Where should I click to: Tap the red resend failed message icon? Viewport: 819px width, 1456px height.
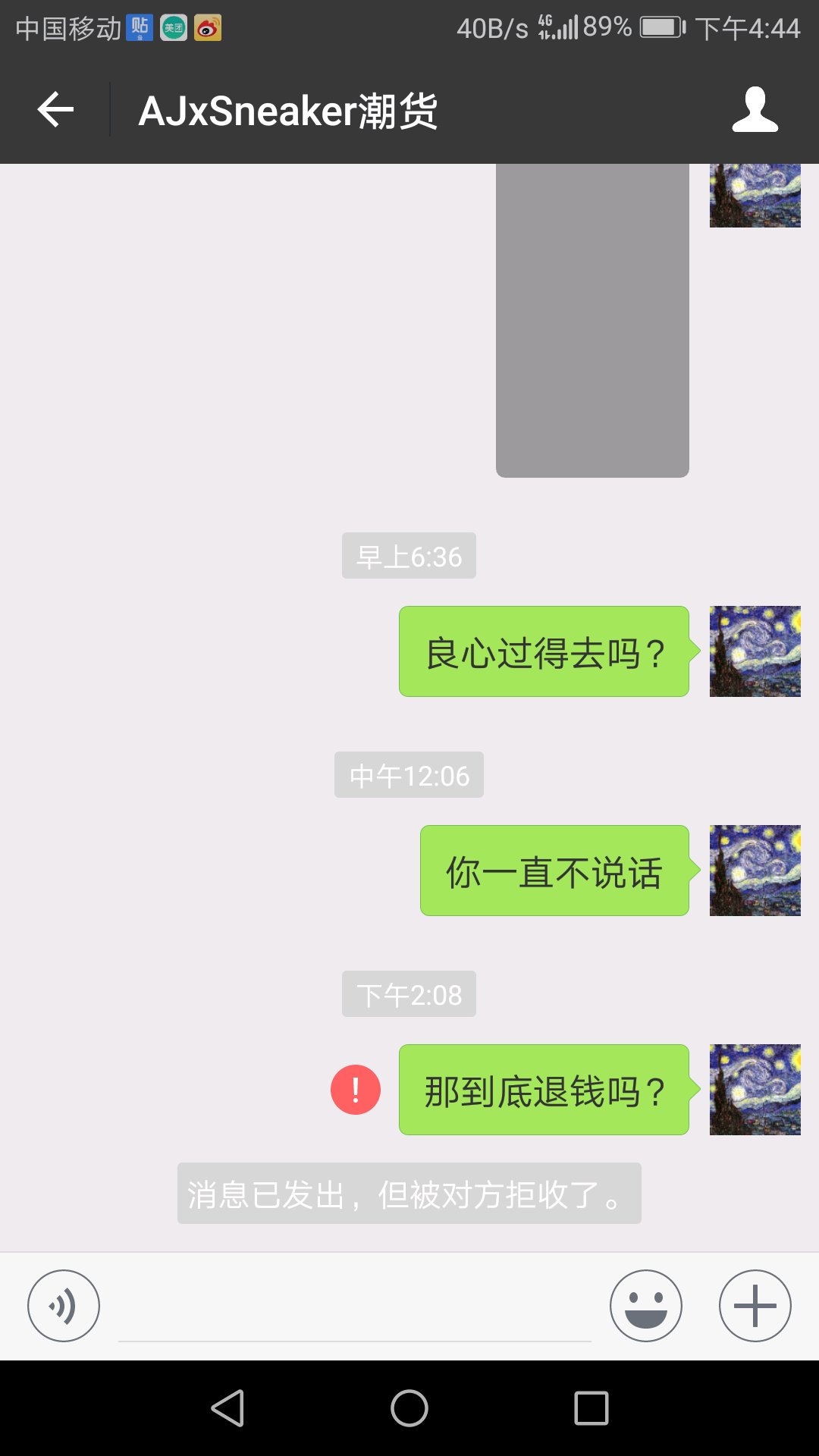356,1090
